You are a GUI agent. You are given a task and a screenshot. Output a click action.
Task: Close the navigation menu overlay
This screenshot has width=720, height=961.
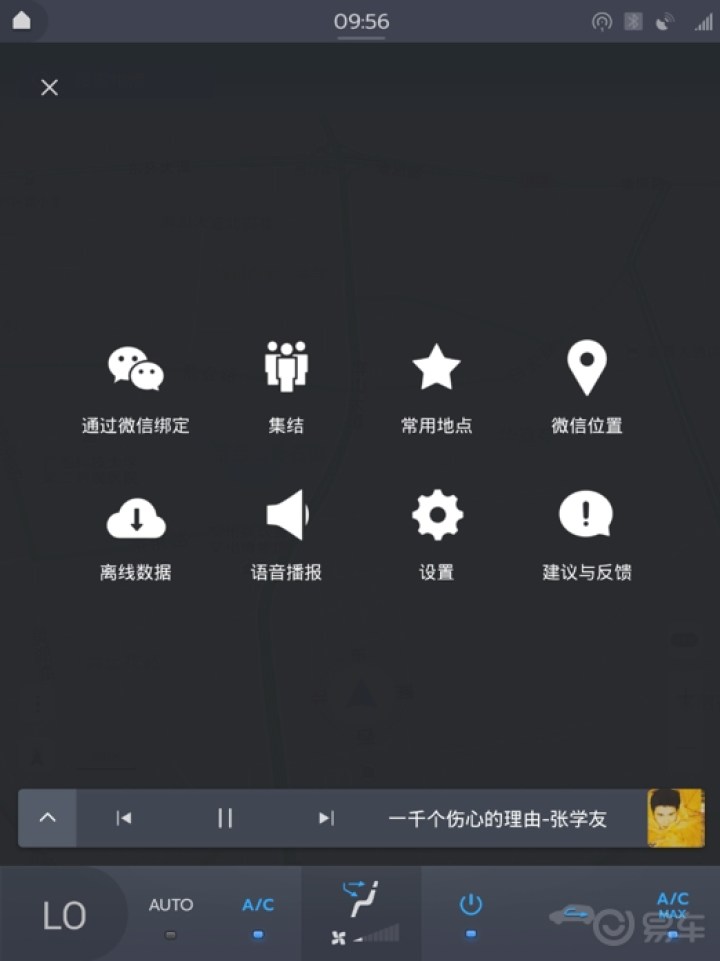click(x=49, y=88)
